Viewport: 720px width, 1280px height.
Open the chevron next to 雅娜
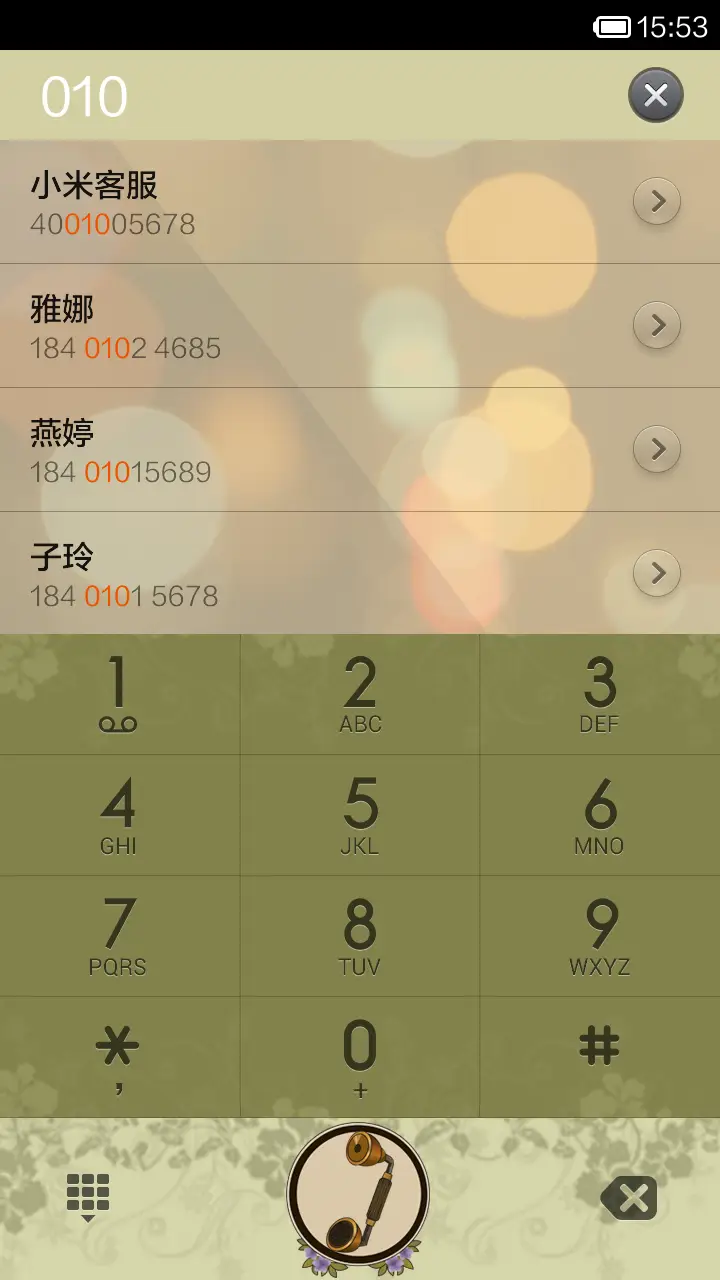pyautogui.click(x=657, y=325)
